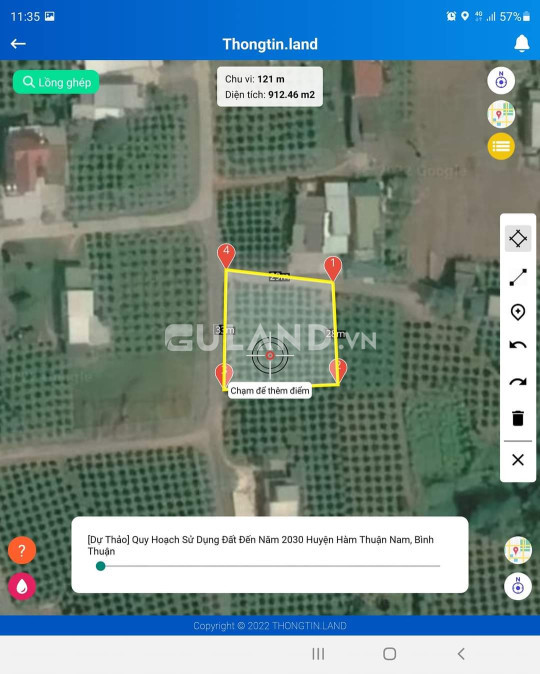Redo the last undone point
Viewport: 540px width, 674px height.
518,382
